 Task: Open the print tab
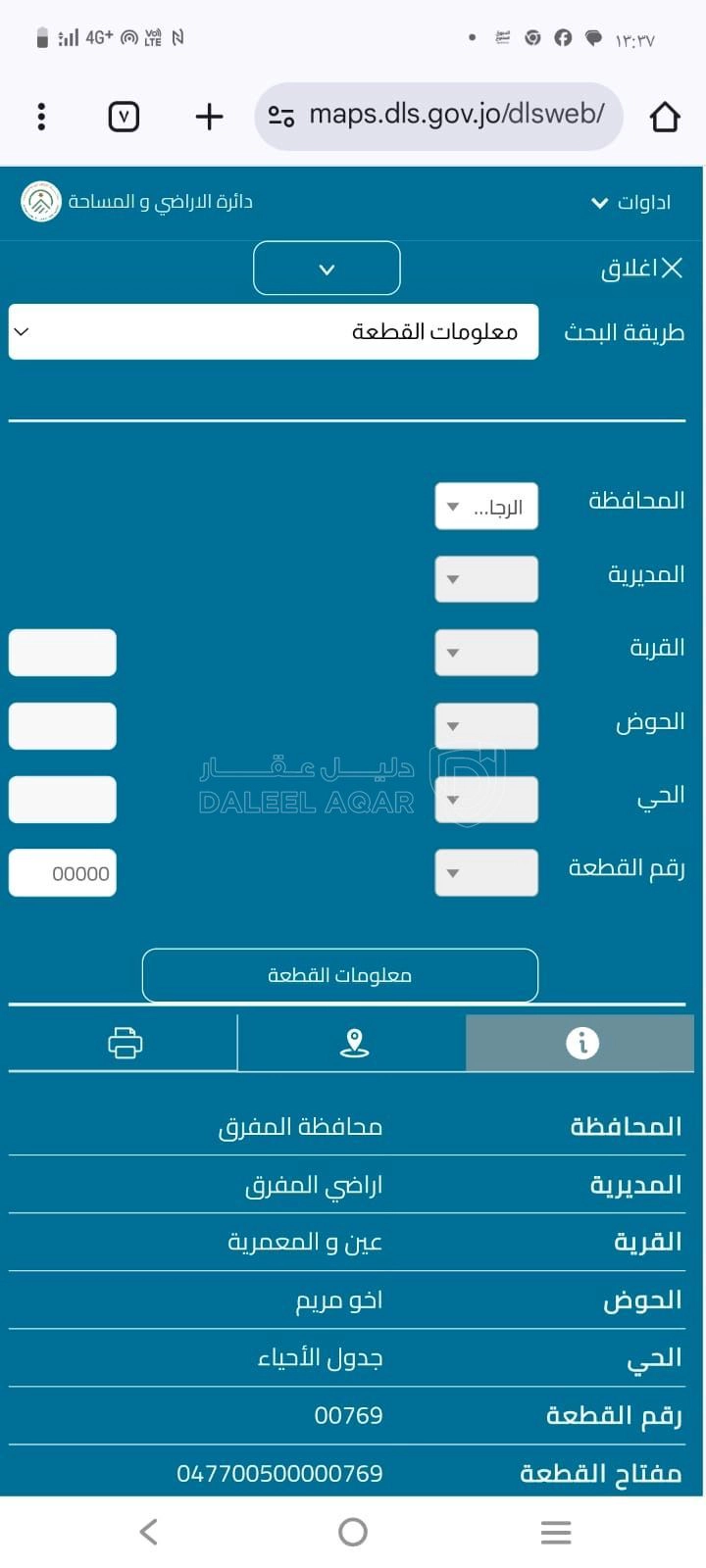point(125,1043)
